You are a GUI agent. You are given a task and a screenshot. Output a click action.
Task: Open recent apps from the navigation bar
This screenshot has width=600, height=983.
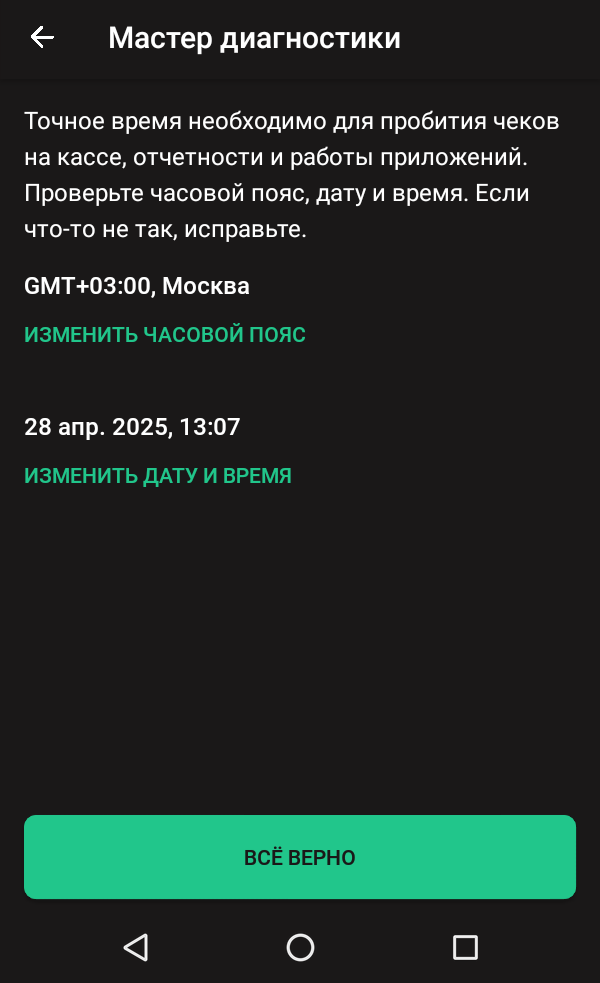[x=465, y=947]
